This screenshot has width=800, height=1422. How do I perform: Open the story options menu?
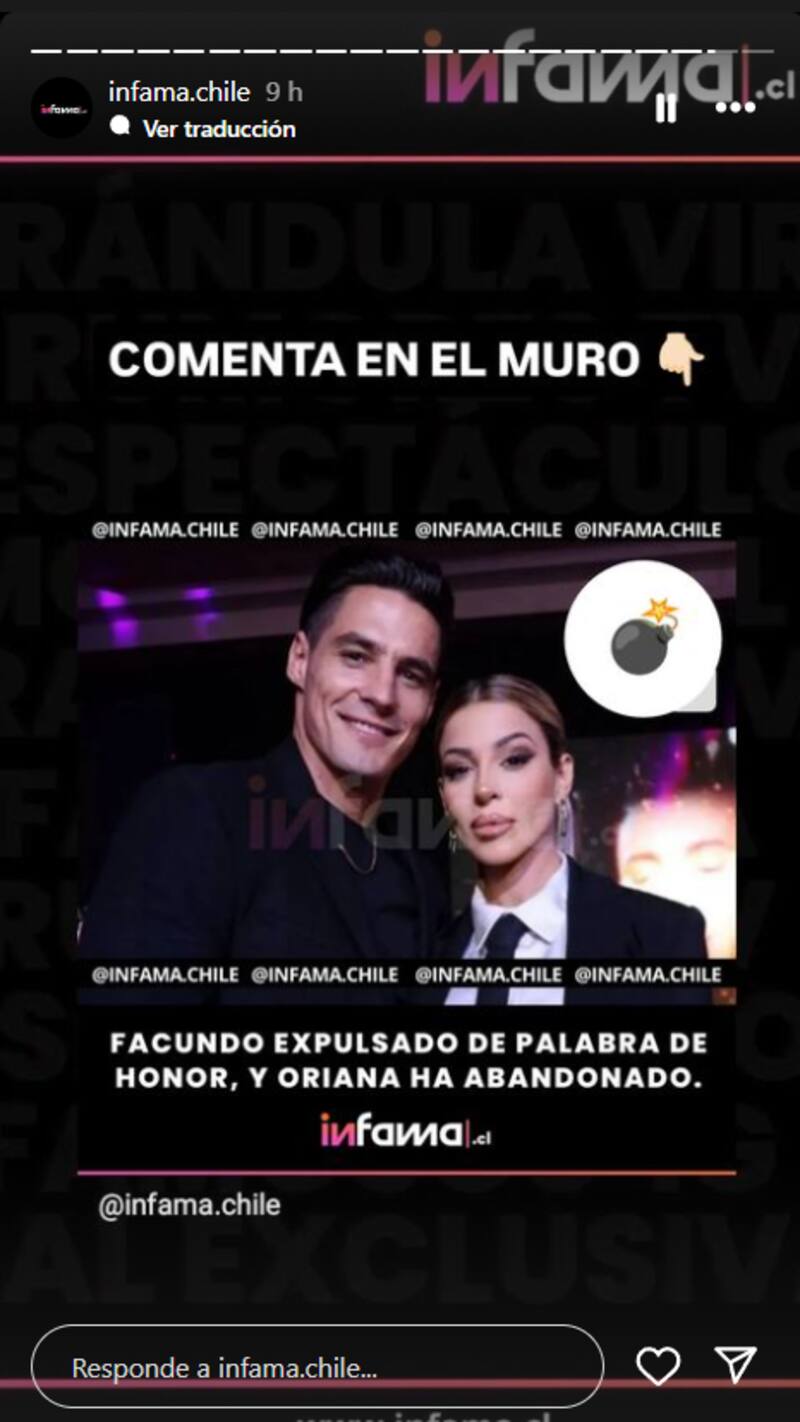pyautogui.click(x=735, y=107)
